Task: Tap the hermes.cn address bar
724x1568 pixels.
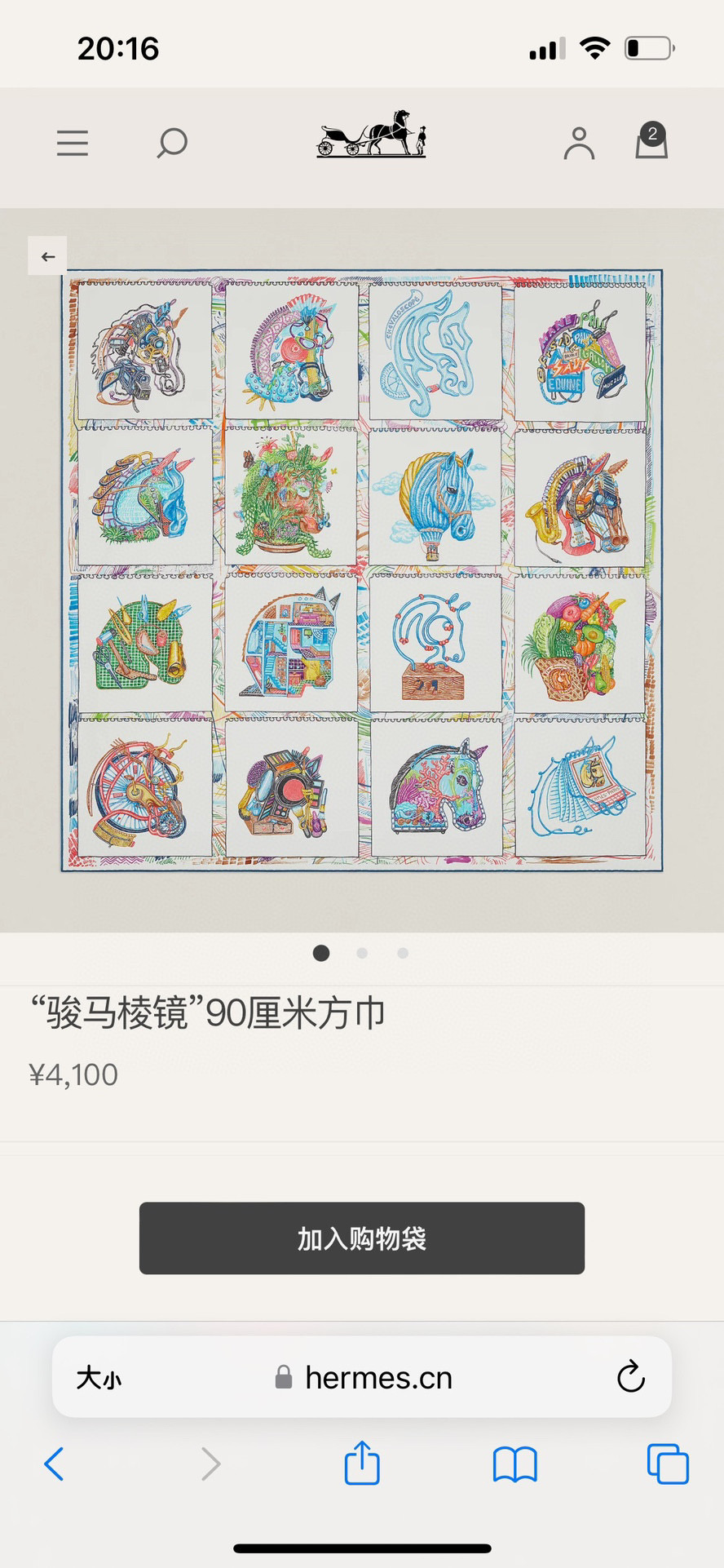Action: point(365,1378)
